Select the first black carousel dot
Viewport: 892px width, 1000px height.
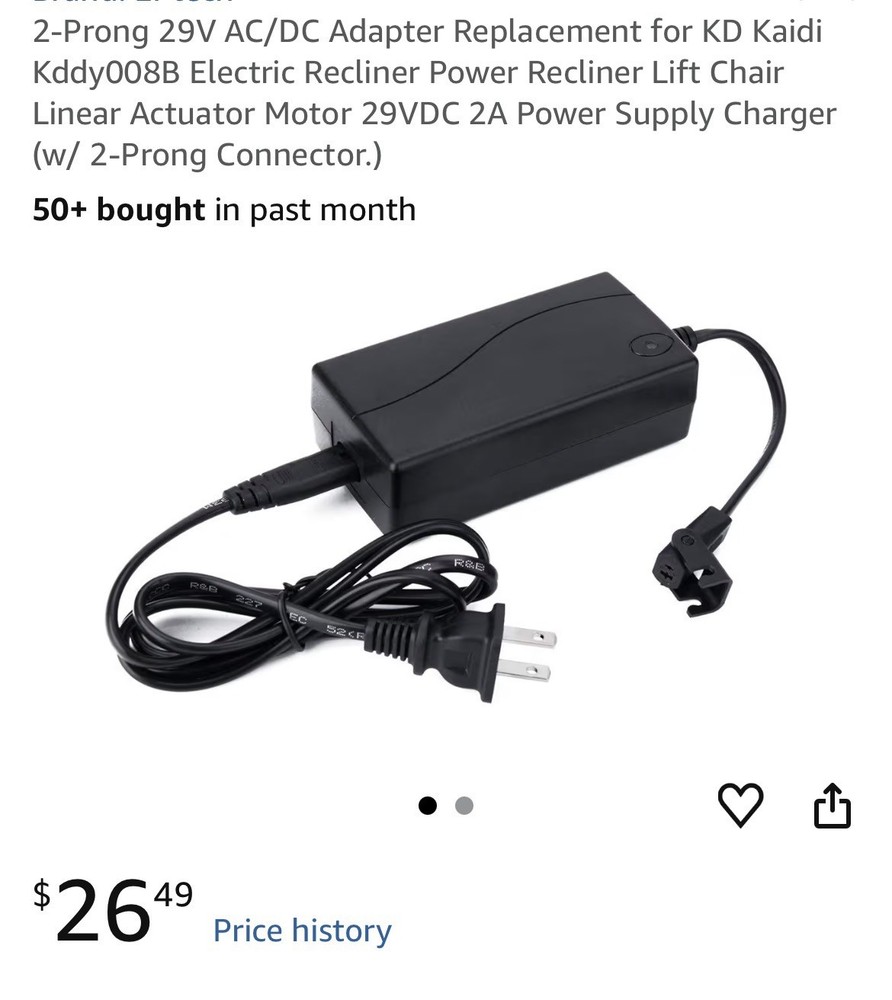430,803
